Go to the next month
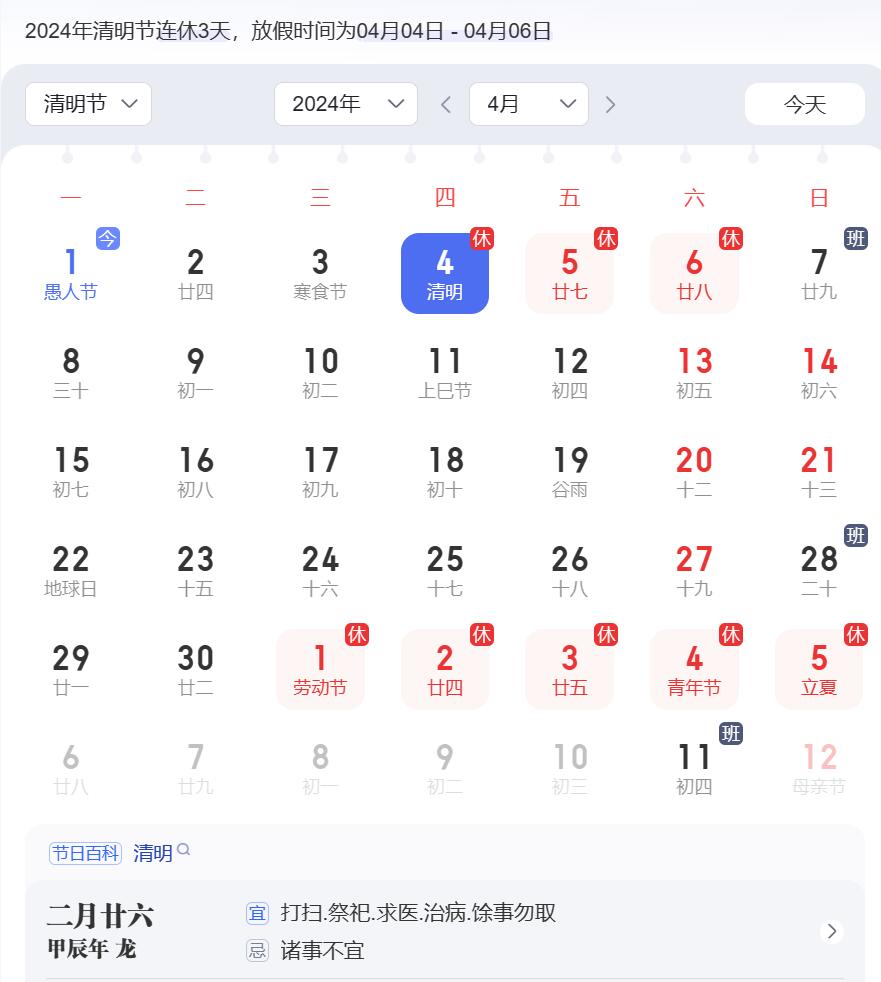The height and width of the screenshot is (982, 881). (x=610, y=104)
